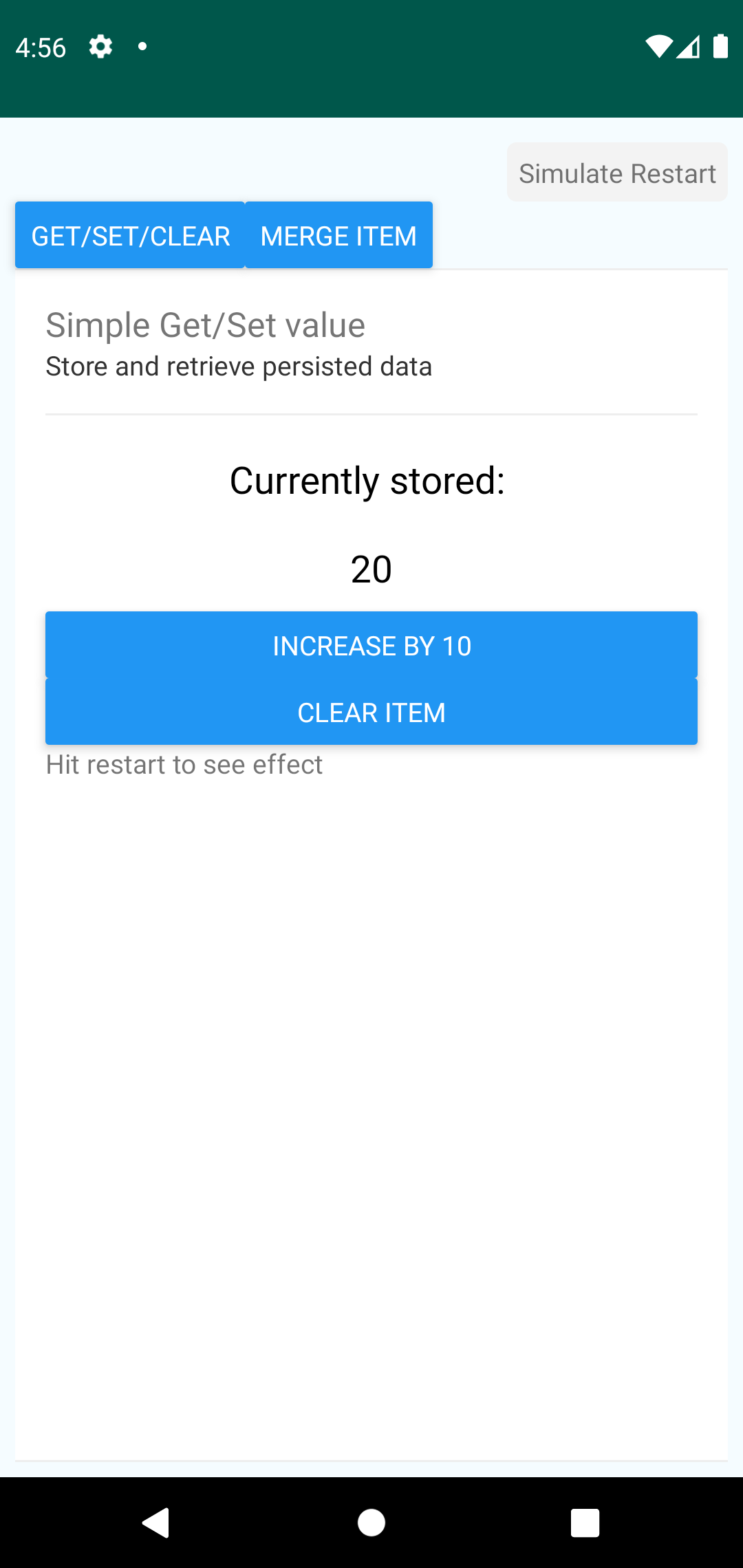
Task: Tap the Simulate Restart button
Action: point(617,173)
